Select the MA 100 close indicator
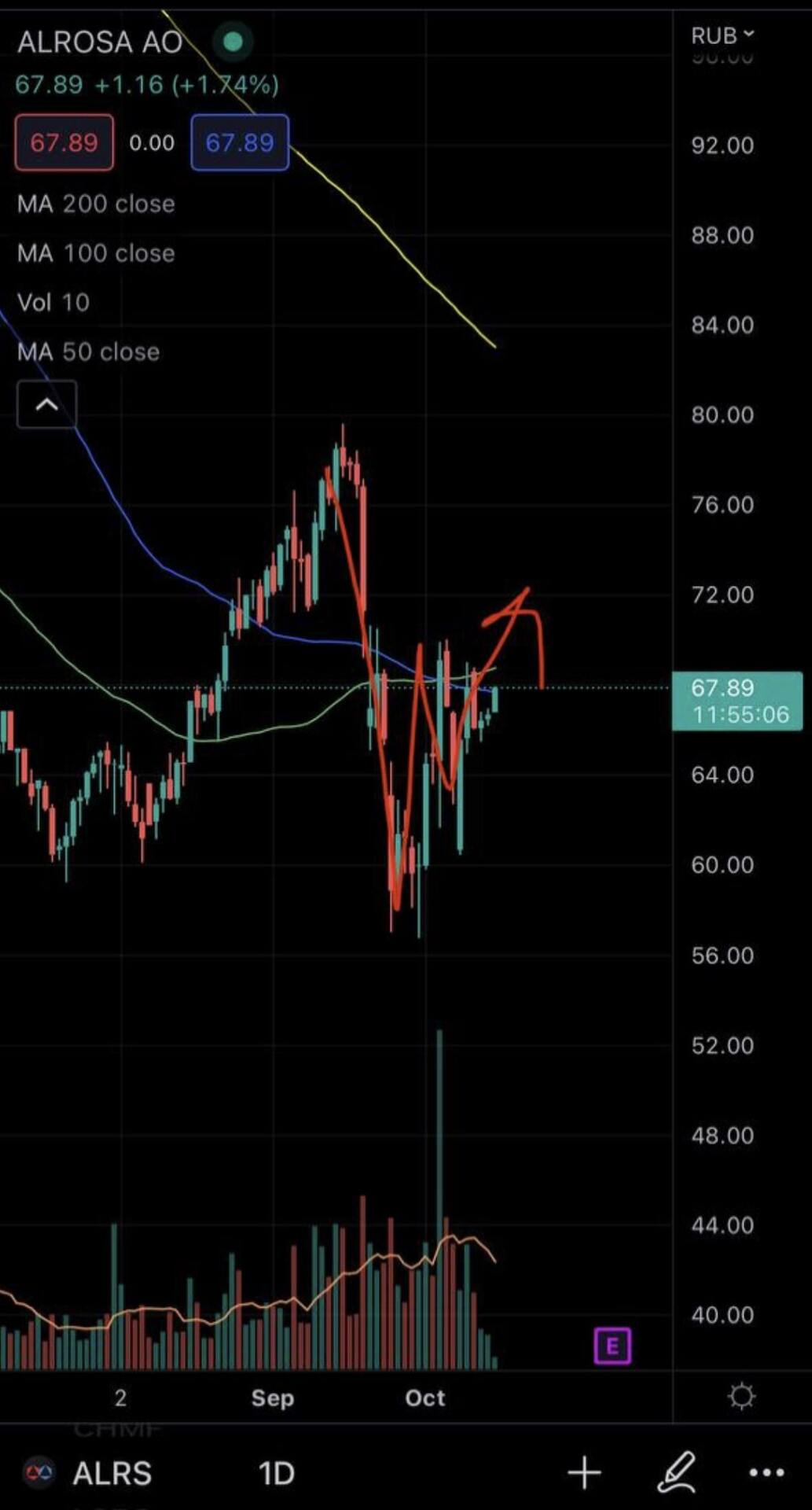This screenshot has height=1510, width=812. (x=96, y=253)
